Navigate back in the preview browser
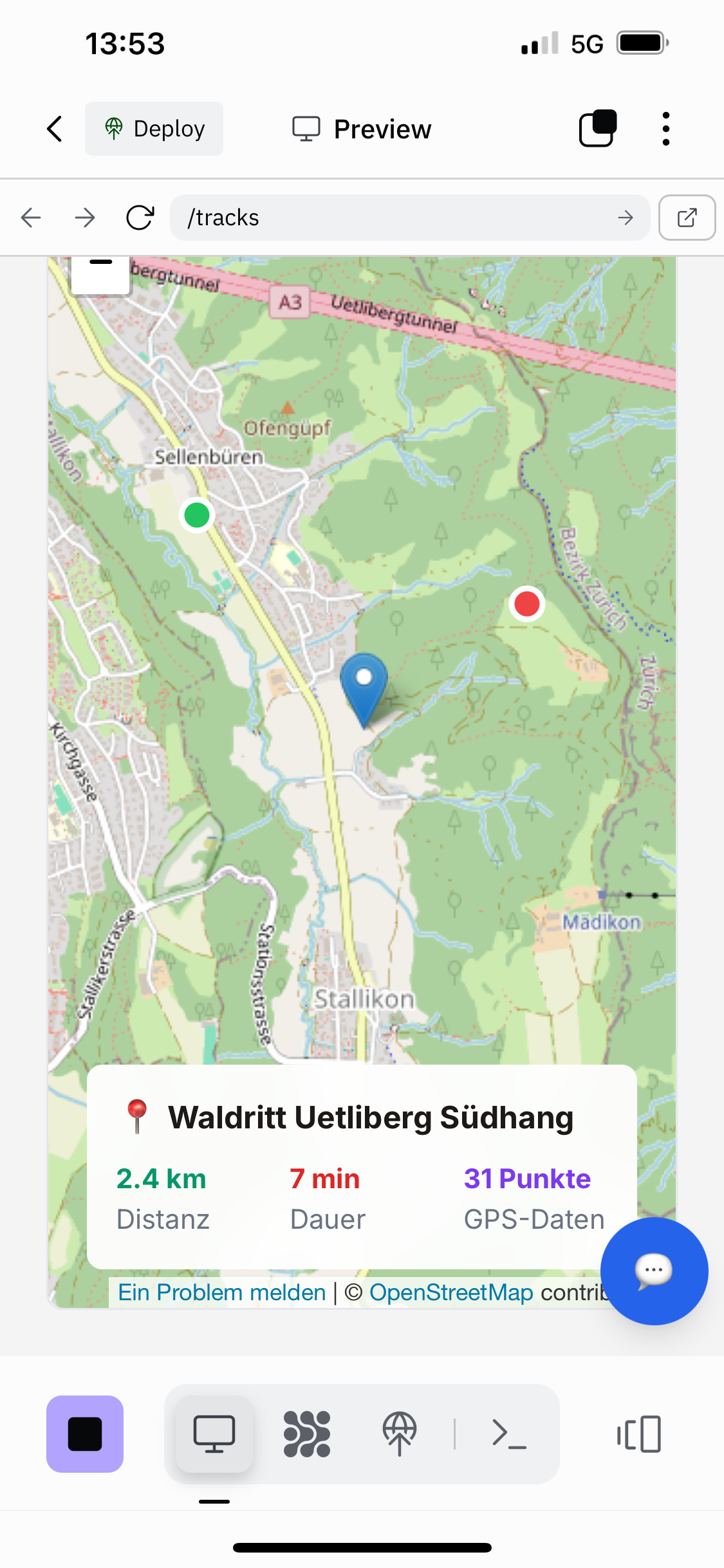This screenshot has height=1568, width=724. click(x=31, y=218)
